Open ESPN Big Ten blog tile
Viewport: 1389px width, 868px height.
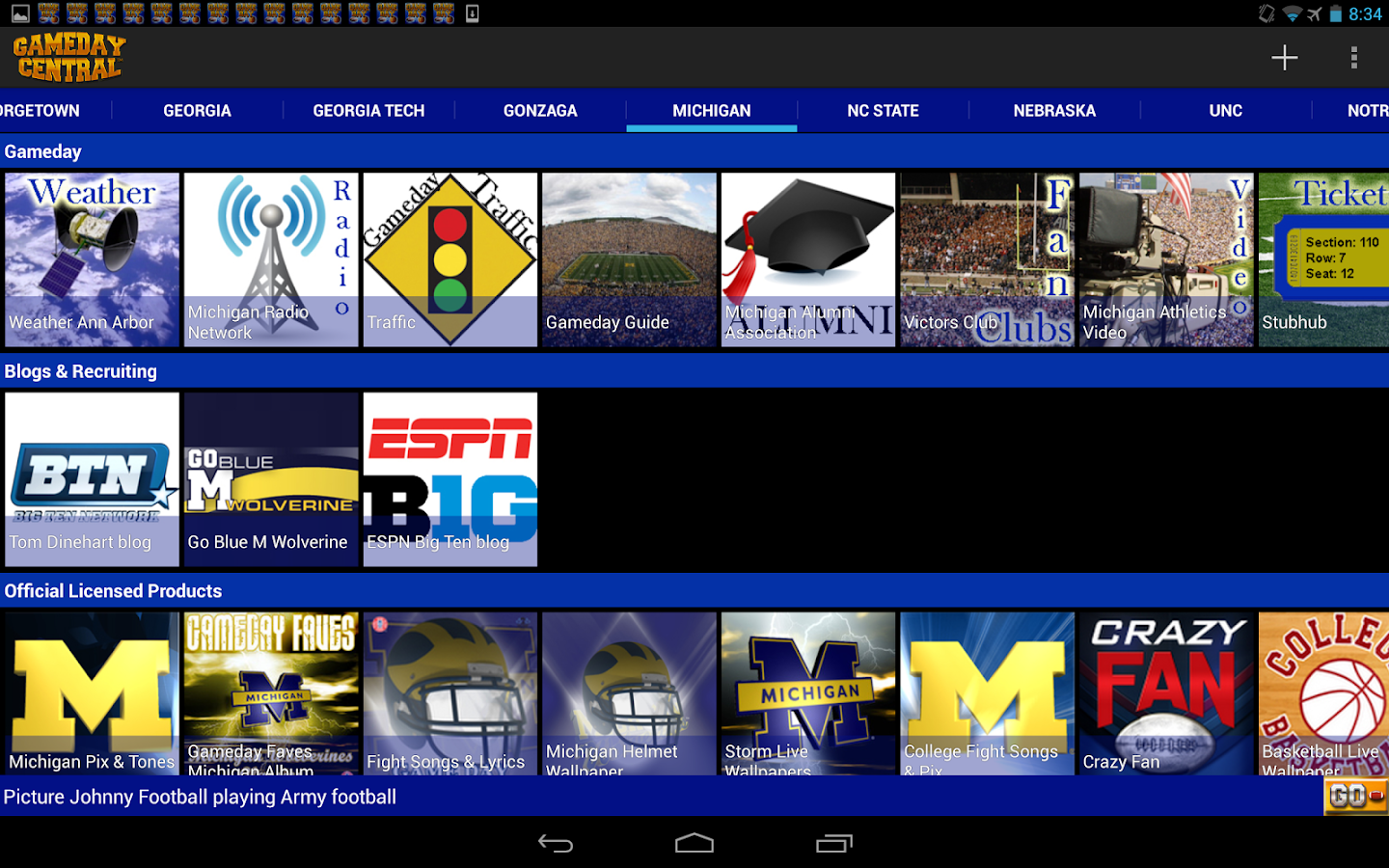point(450,479)
